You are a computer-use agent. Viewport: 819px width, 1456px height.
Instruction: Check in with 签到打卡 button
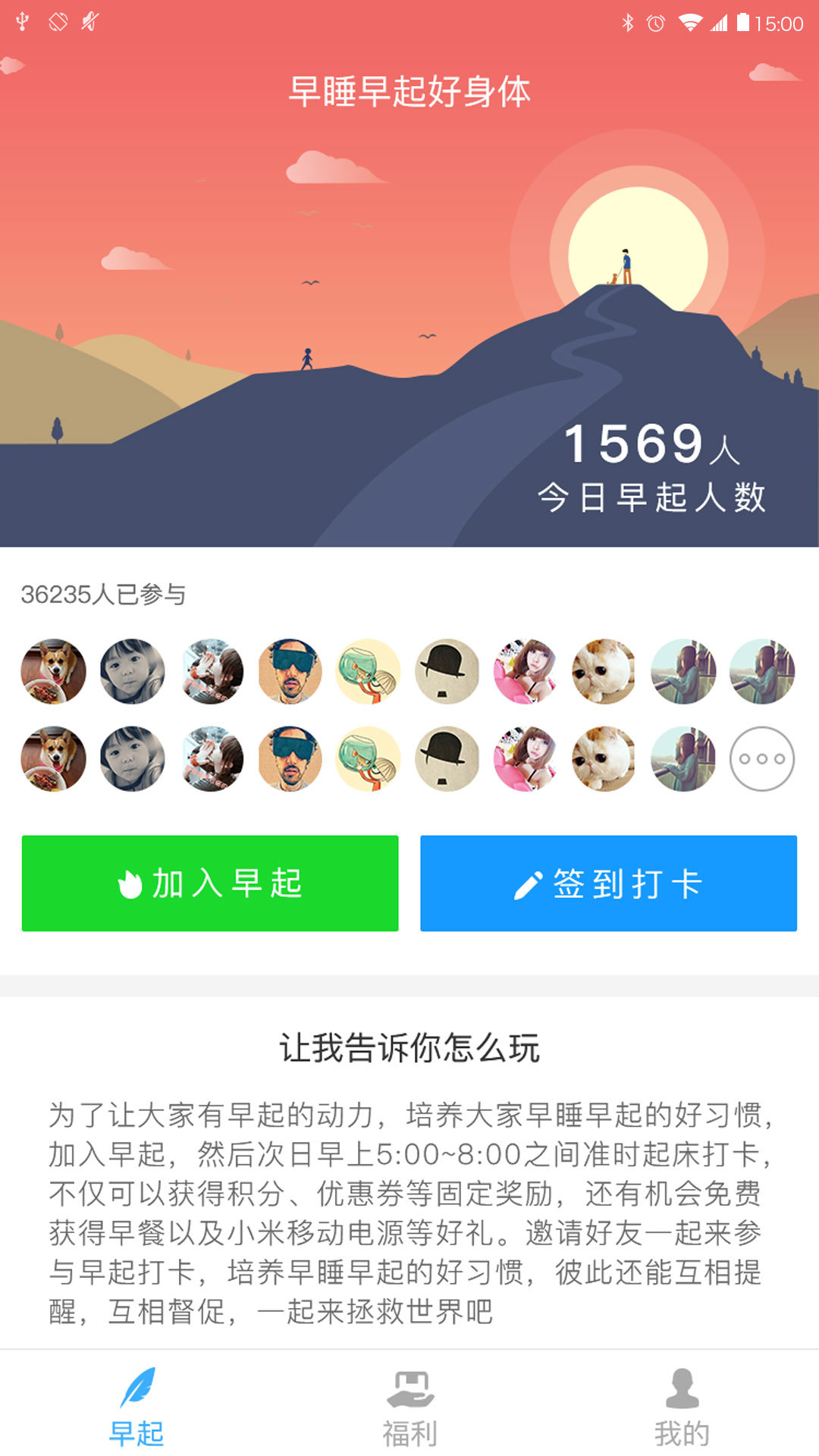(x=608, y=883)
